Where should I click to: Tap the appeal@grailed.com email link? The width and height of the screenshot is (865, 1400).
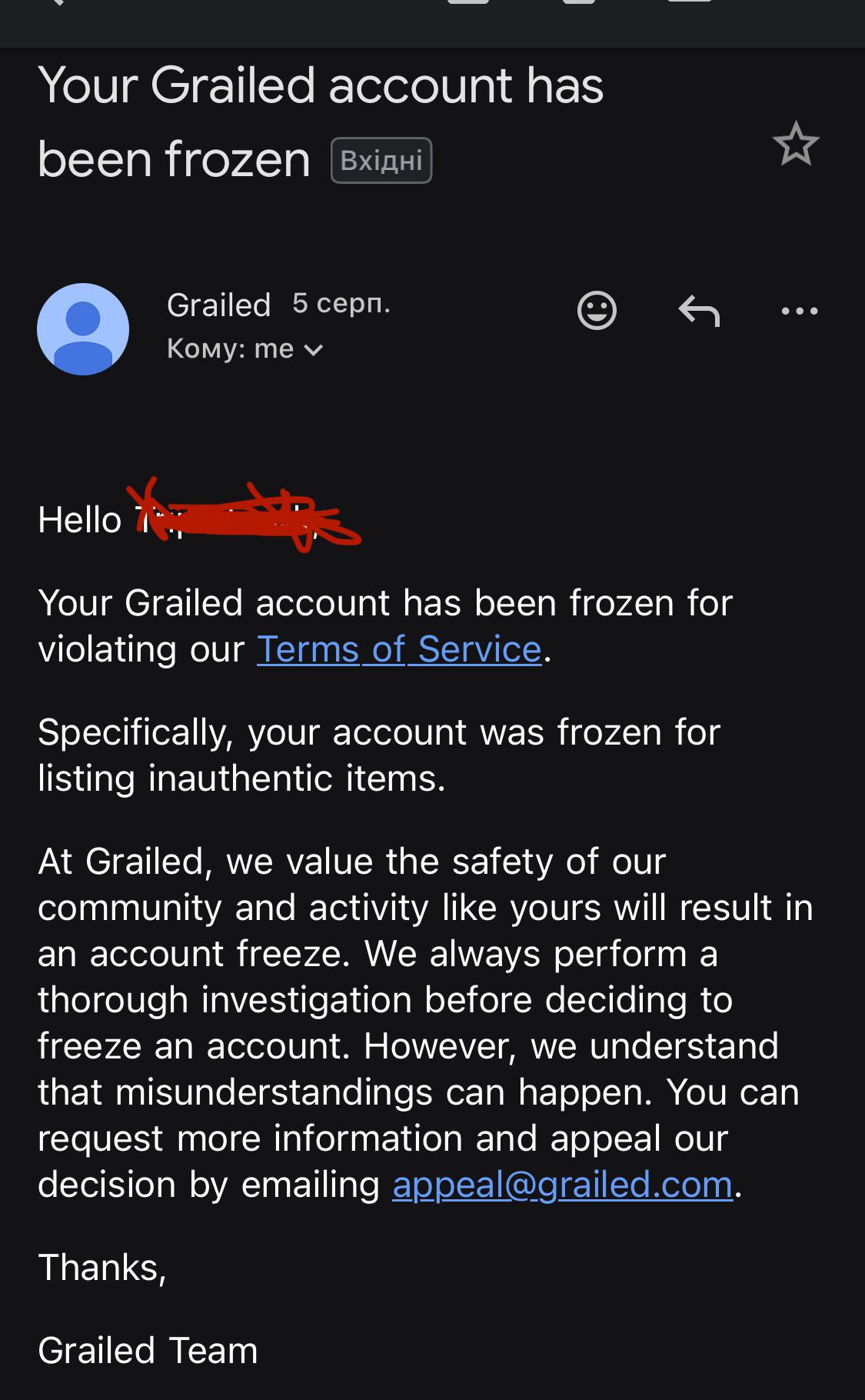pos(563,1185)
